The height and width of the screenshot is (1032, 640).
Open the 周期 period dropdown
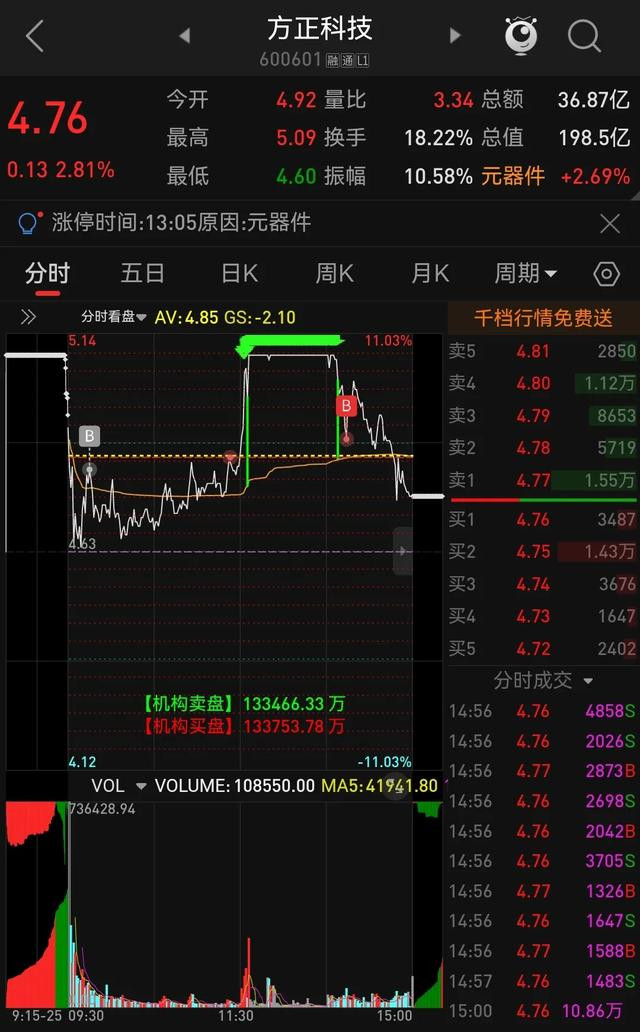(525, 273)
